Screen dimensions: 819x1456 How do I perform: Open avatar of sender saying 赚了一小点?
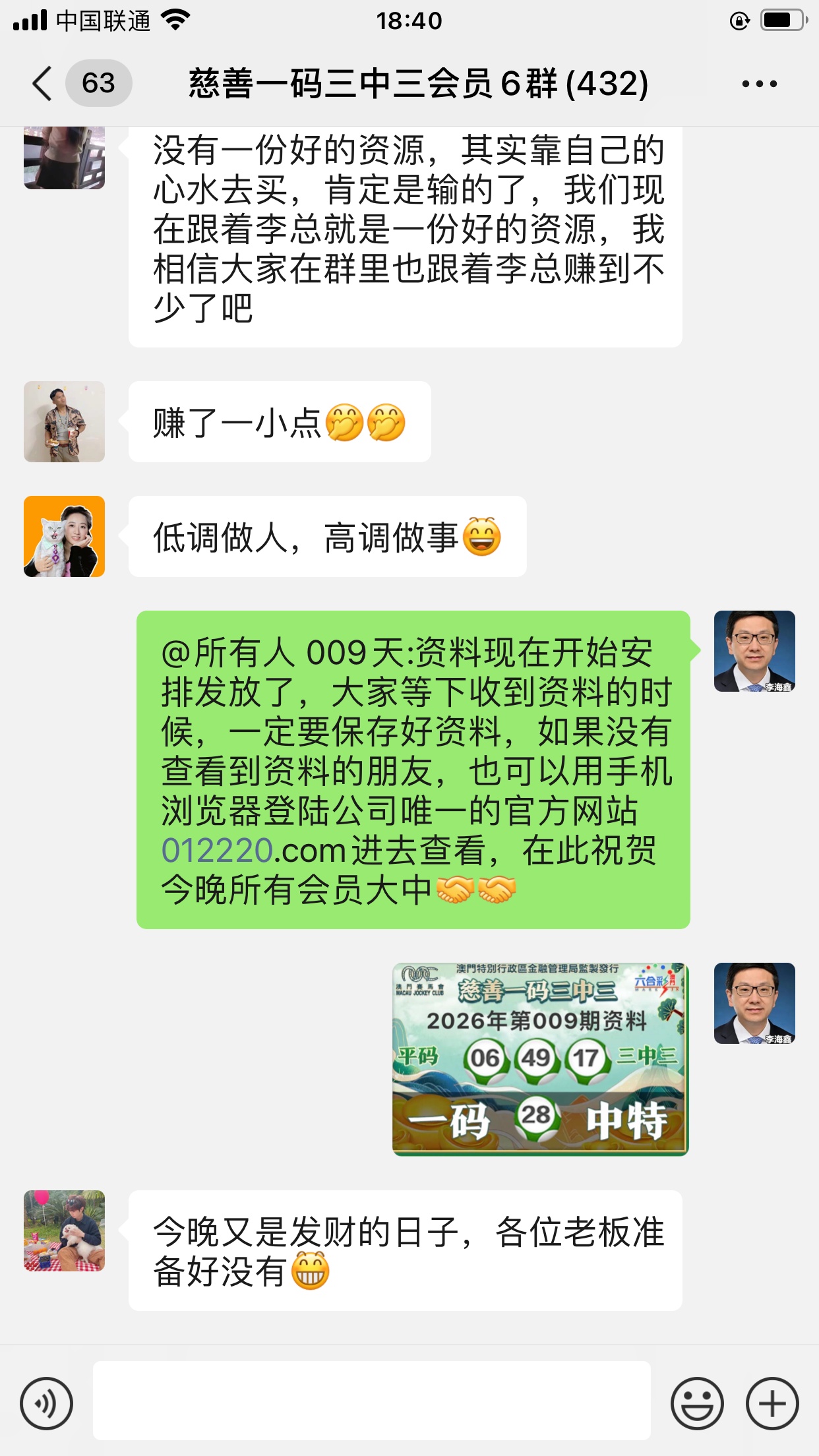64,421
